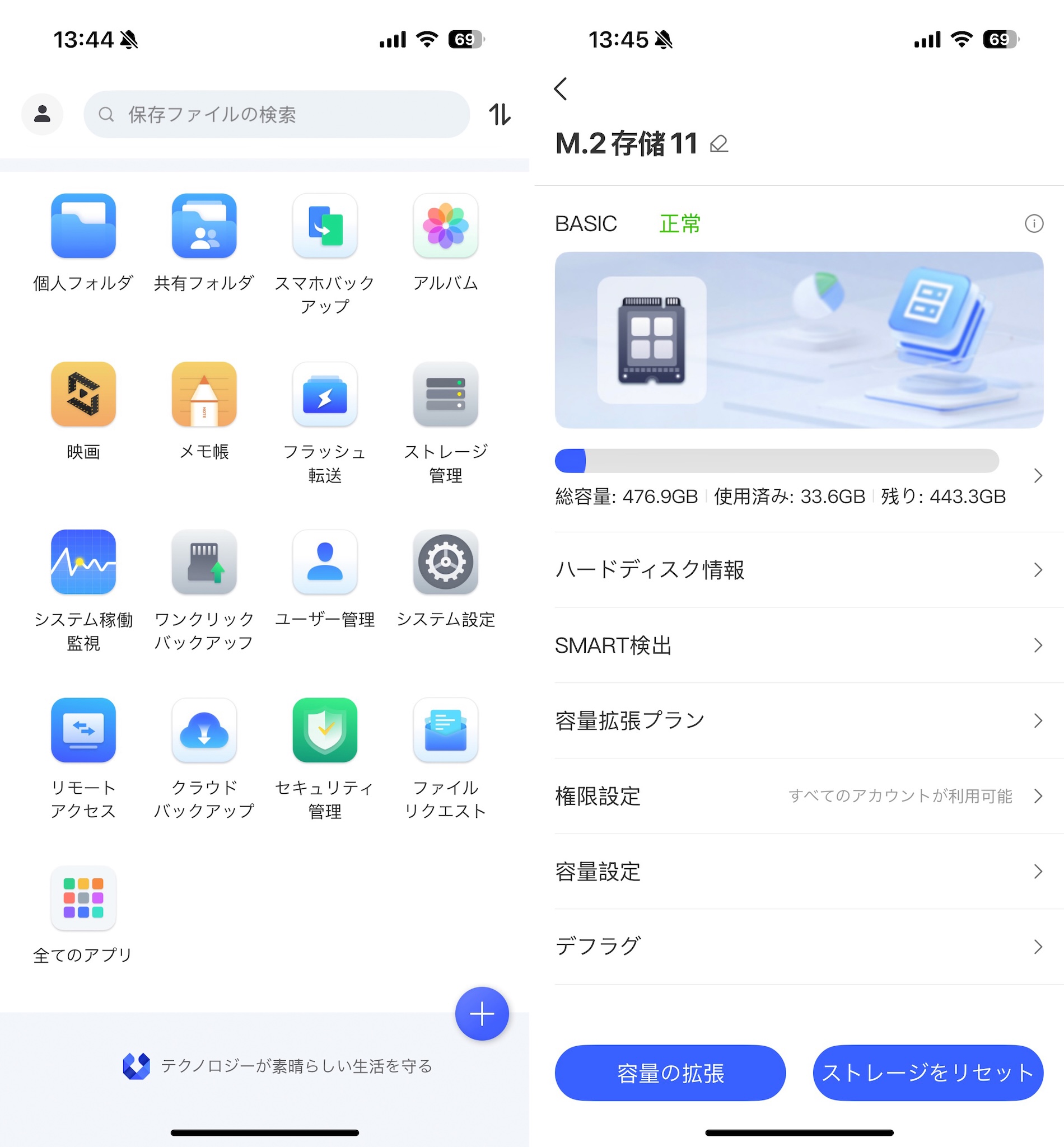
Task: Open the transfer list arrows icon
Action: tap(499, 114)
